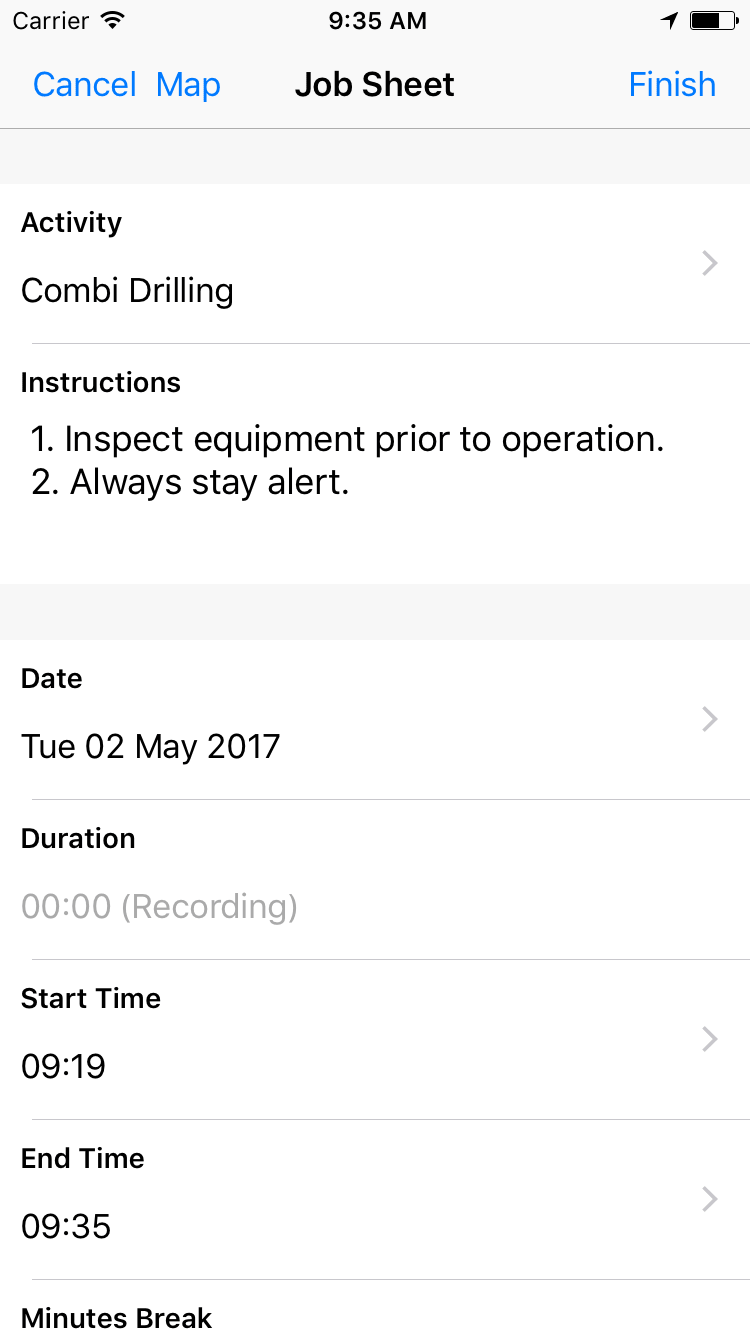
Task: Cancel the job sheet
Action: coord(85,85)
